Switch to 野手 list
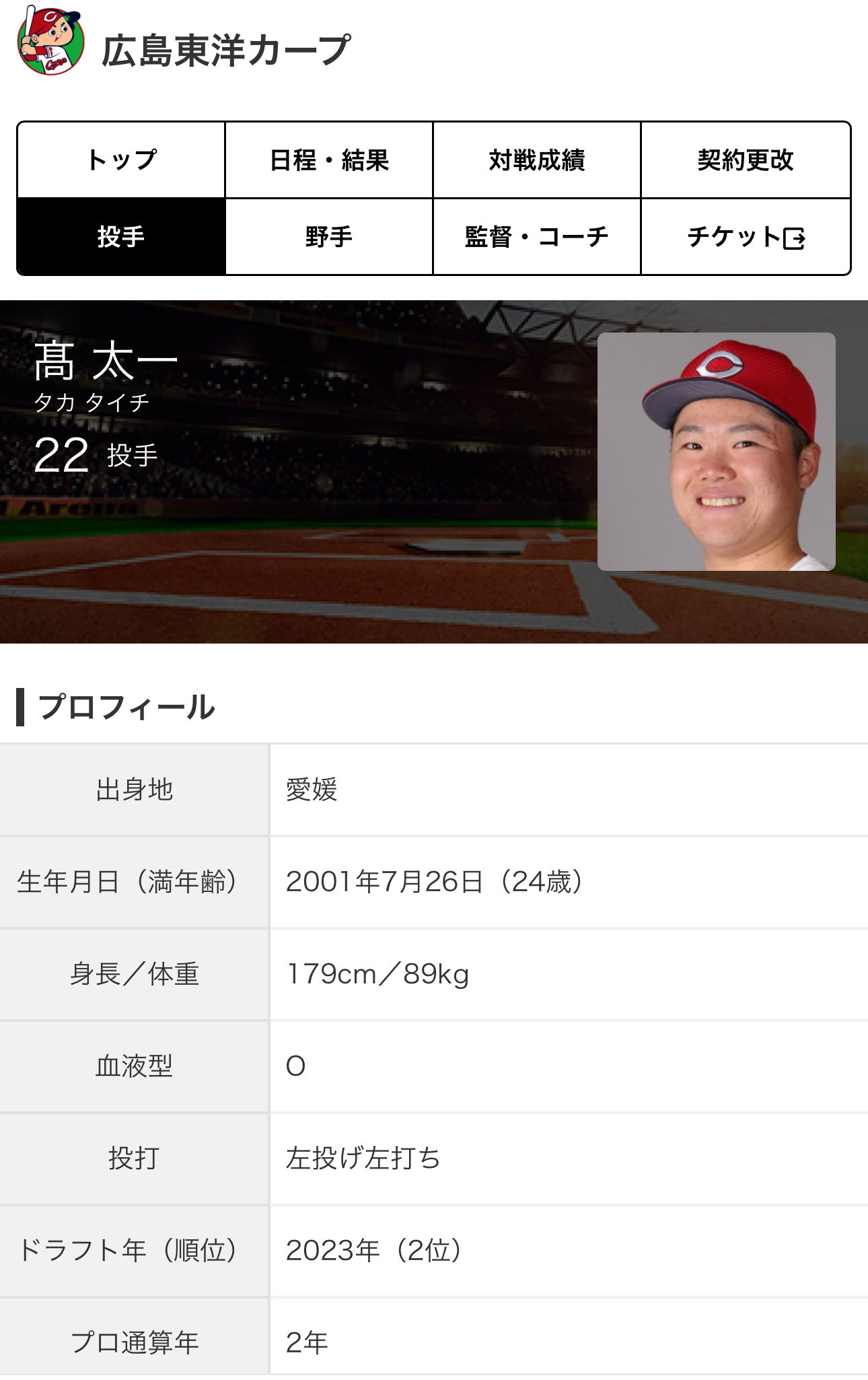The width and height of the screenshot is (868, 1380). point(329,237)
